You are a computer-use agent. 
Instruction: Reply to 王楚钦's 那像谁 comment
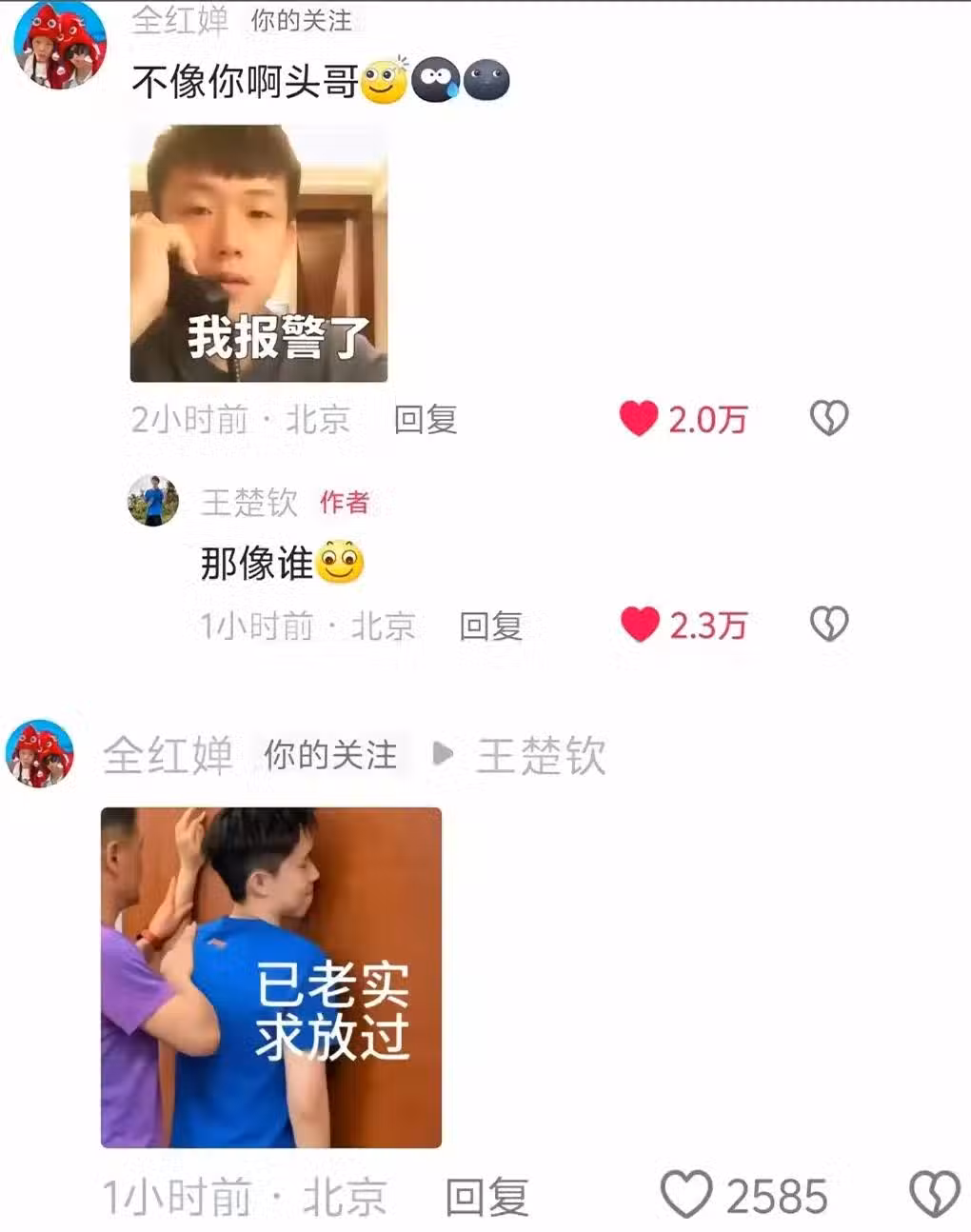coord(490,626)
